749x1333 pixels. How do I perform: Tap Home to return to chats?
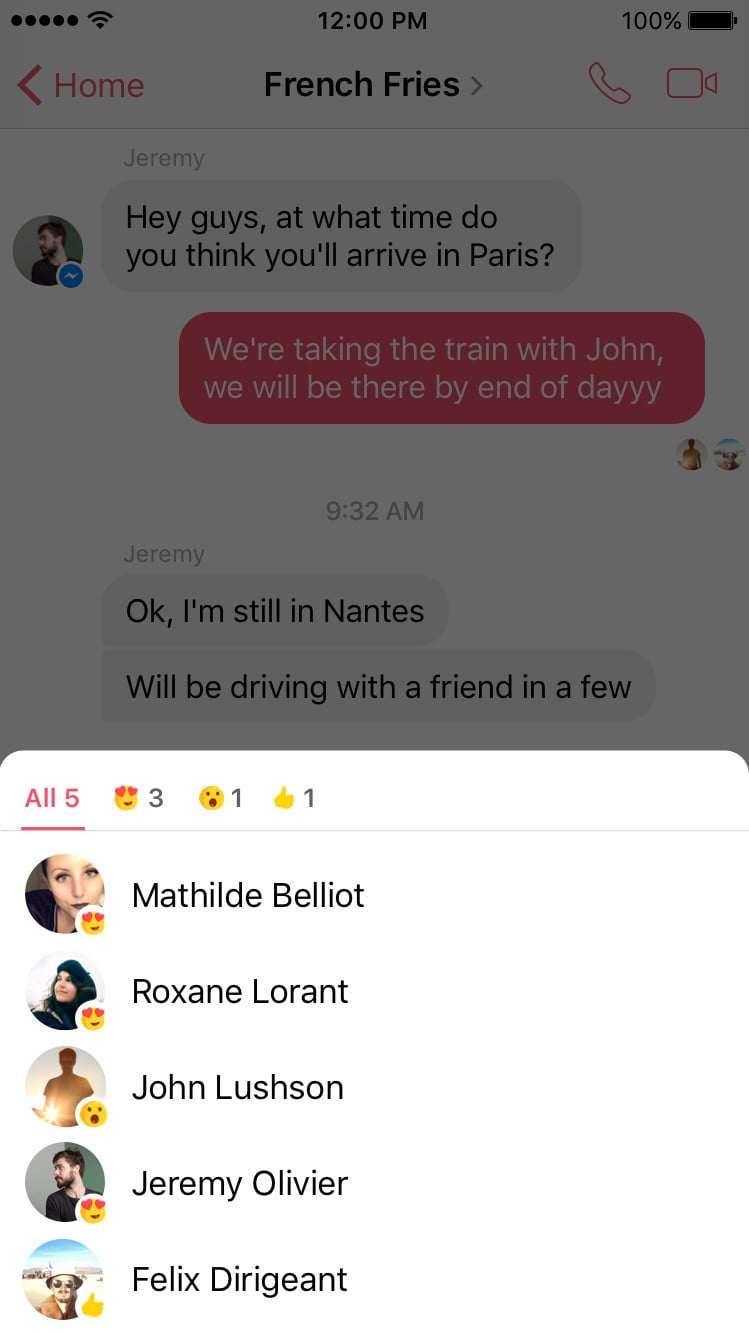(95, 85)
